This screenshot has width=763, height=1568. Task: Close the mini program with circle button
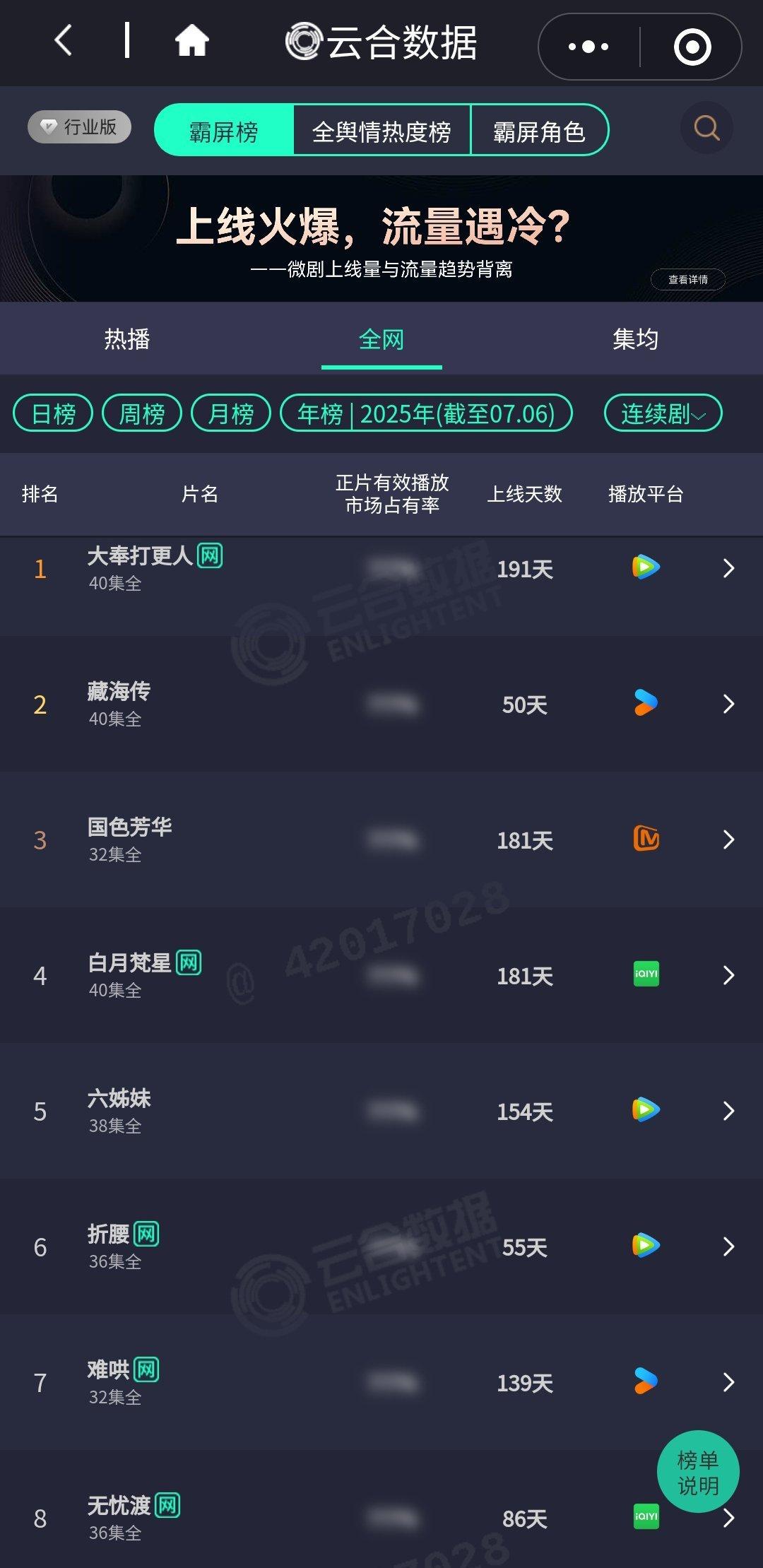click(x=692, y=47)
